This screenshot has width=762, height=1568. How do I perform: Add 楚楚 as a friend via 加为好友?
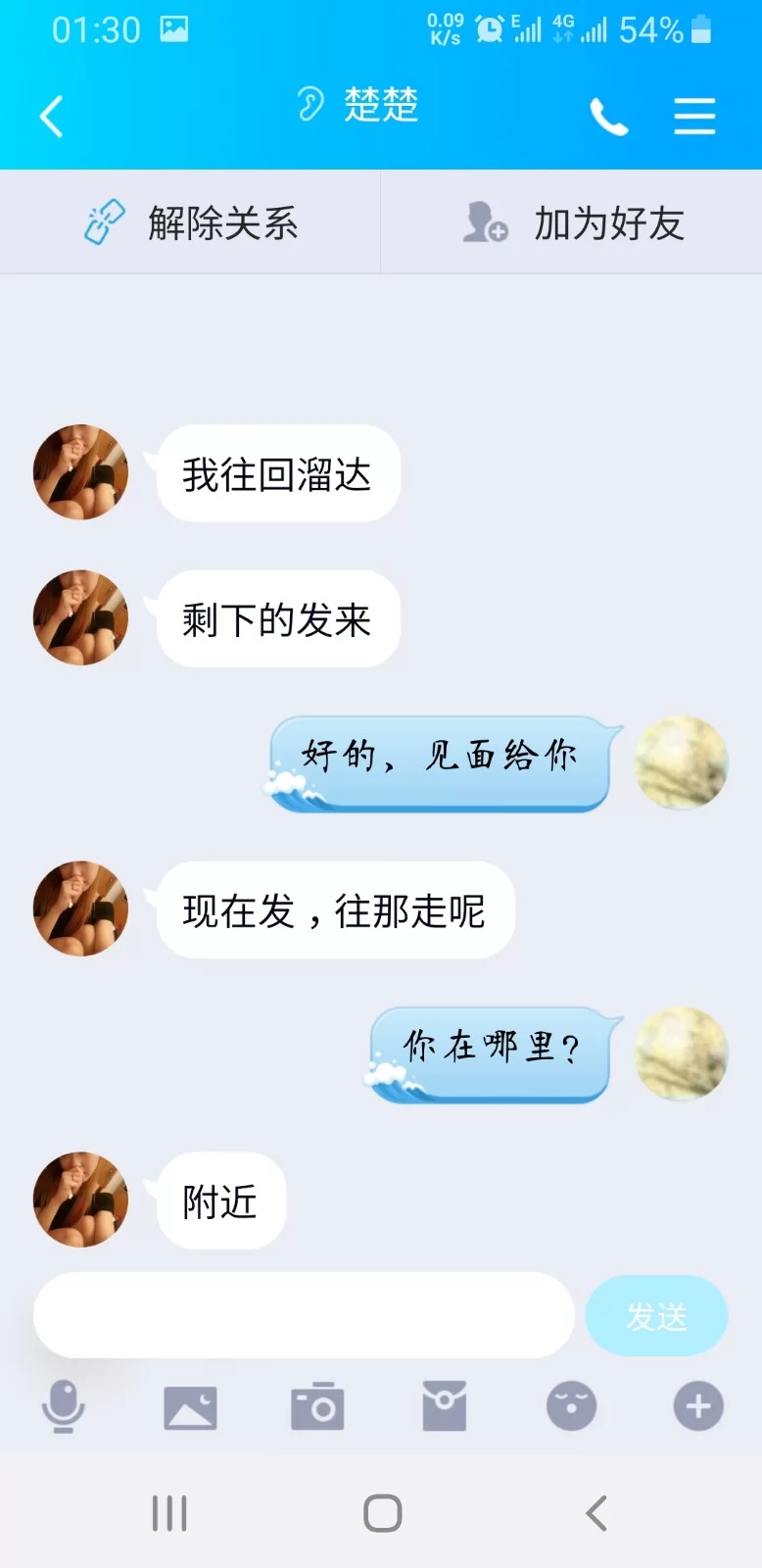point(572,223)
